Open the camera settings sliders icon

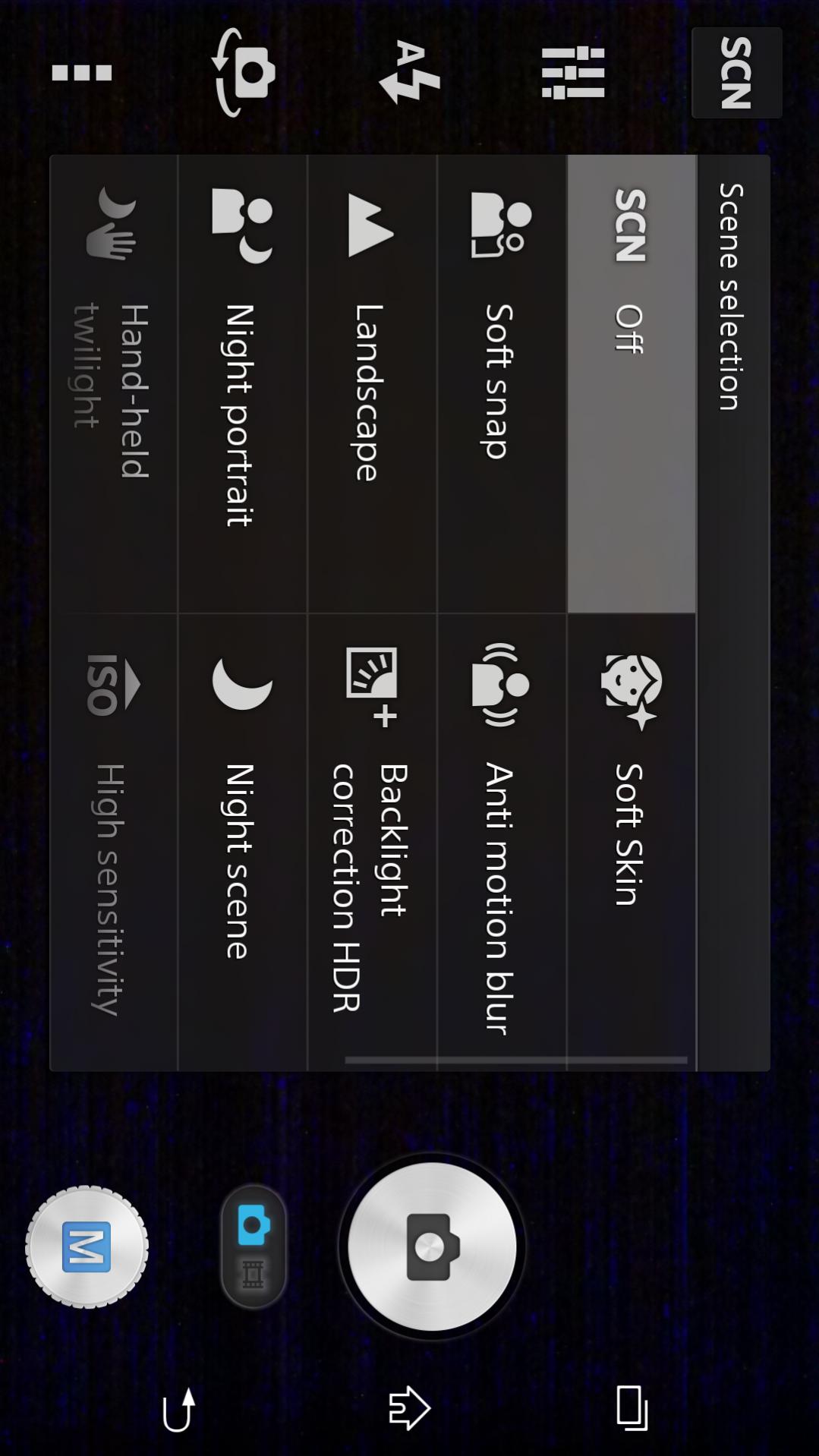point(573,73)
